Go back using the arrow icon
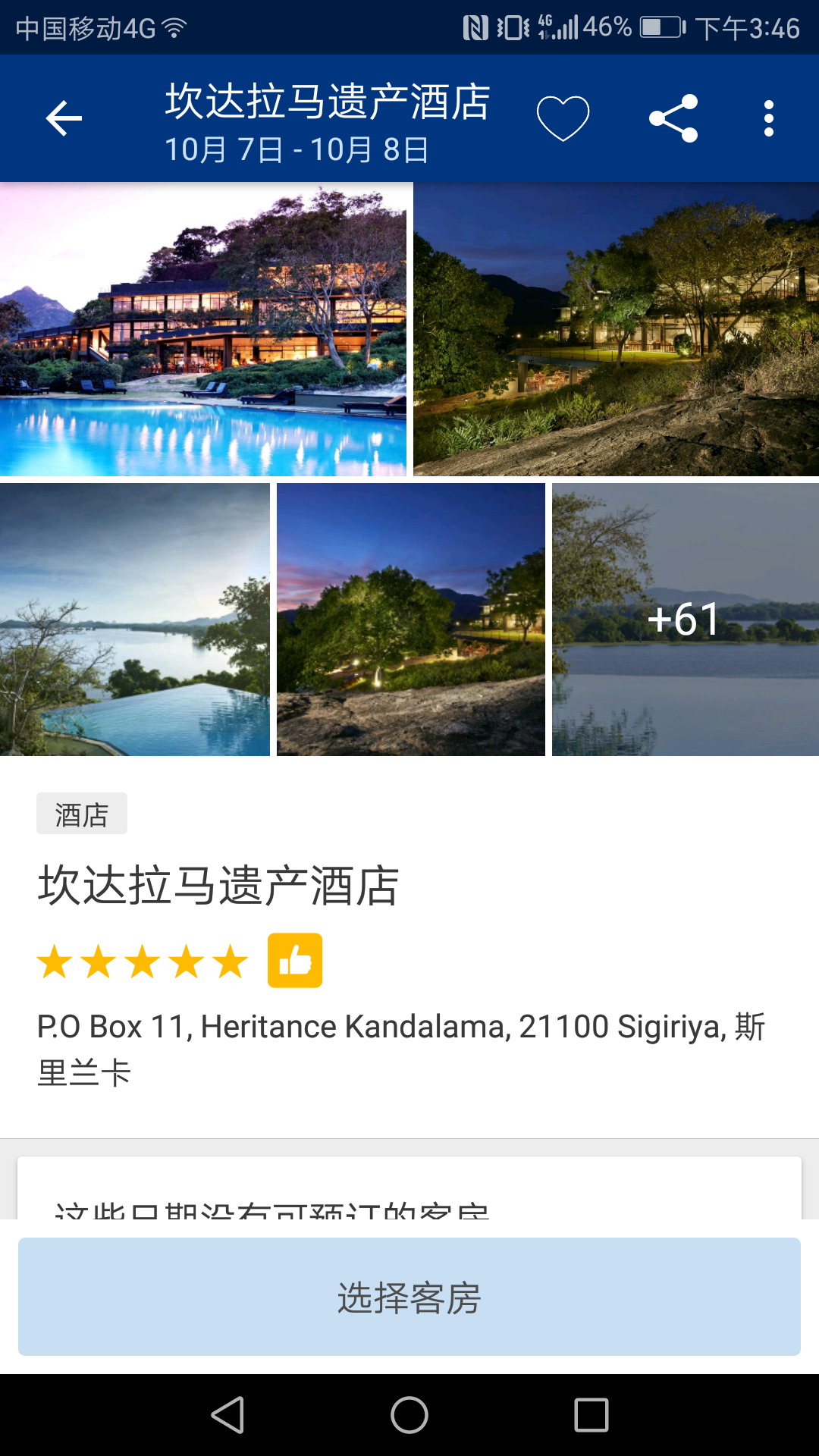Viewport: 819px width, 1456px height. tap(64, 118)
